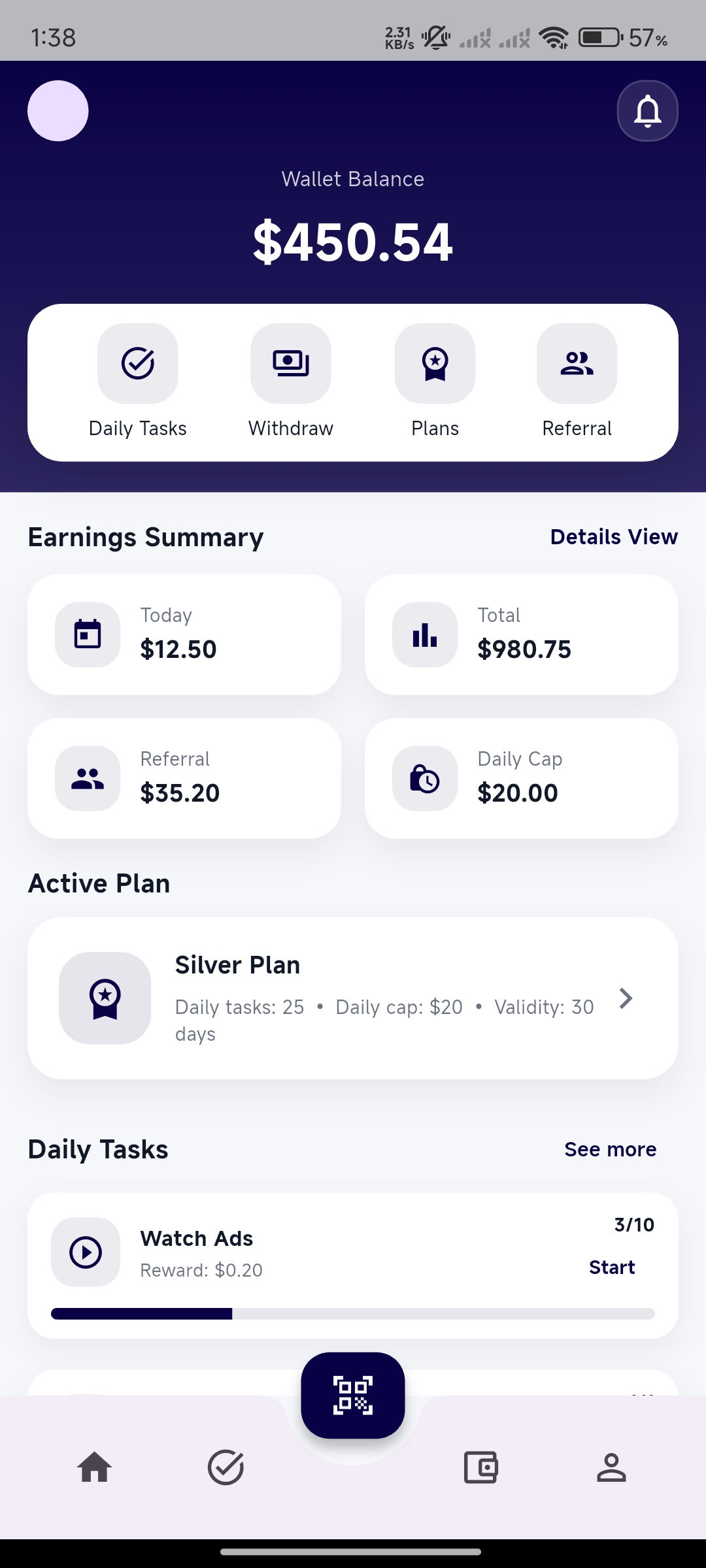Screen dimensions: 706x1568
Task: Switch to the tasks checkmark tab
Action: 226,1467
